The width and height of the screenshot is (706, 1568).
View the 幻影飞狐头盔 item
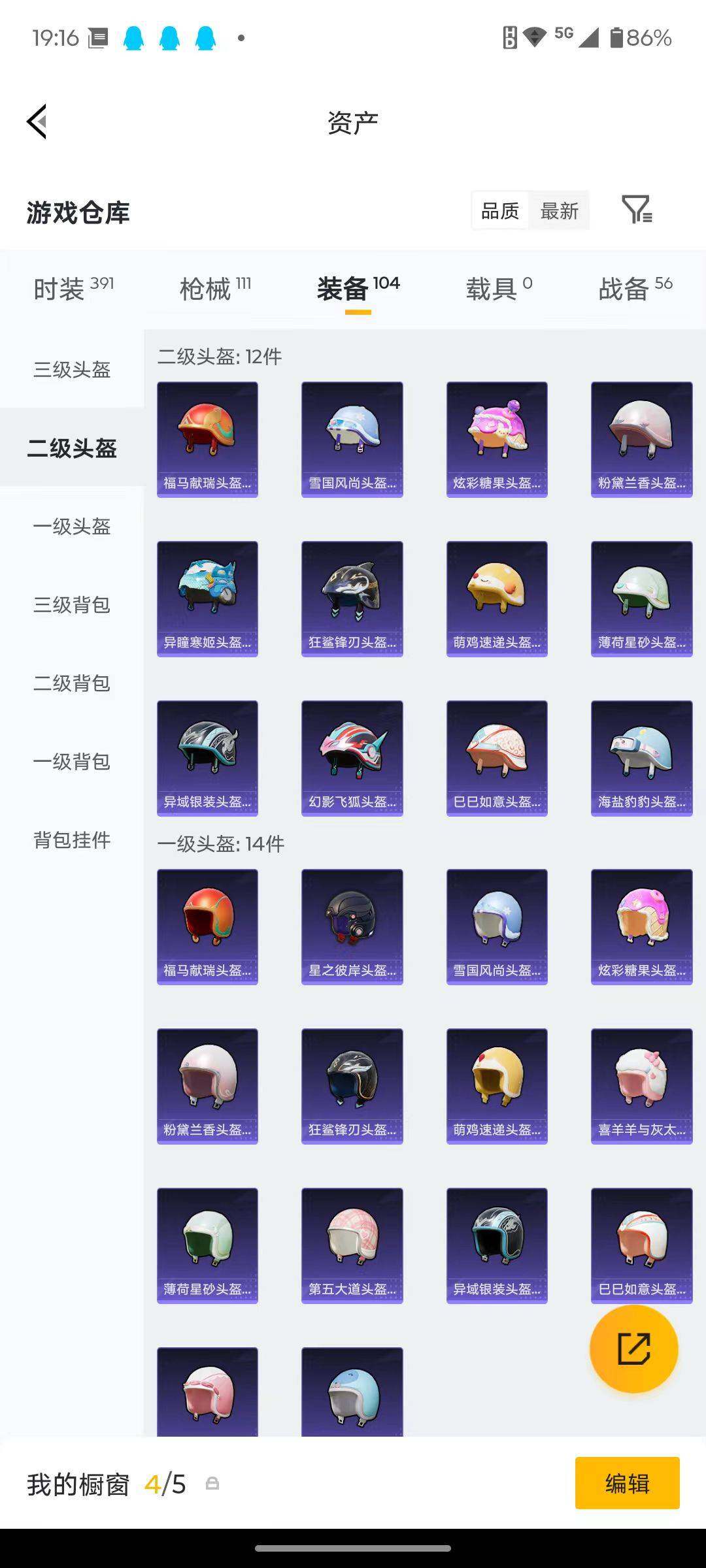coord(352,758)
